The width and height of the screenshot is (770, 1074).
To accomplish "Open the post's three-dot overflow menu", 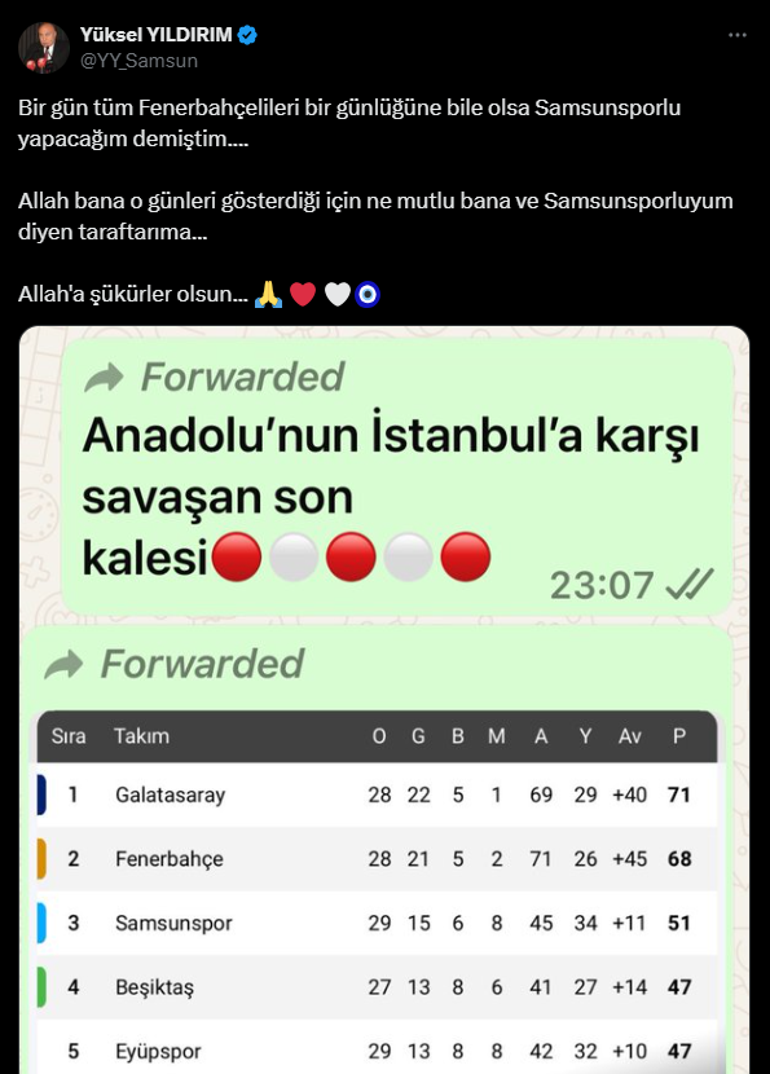I will coord(737,35).
